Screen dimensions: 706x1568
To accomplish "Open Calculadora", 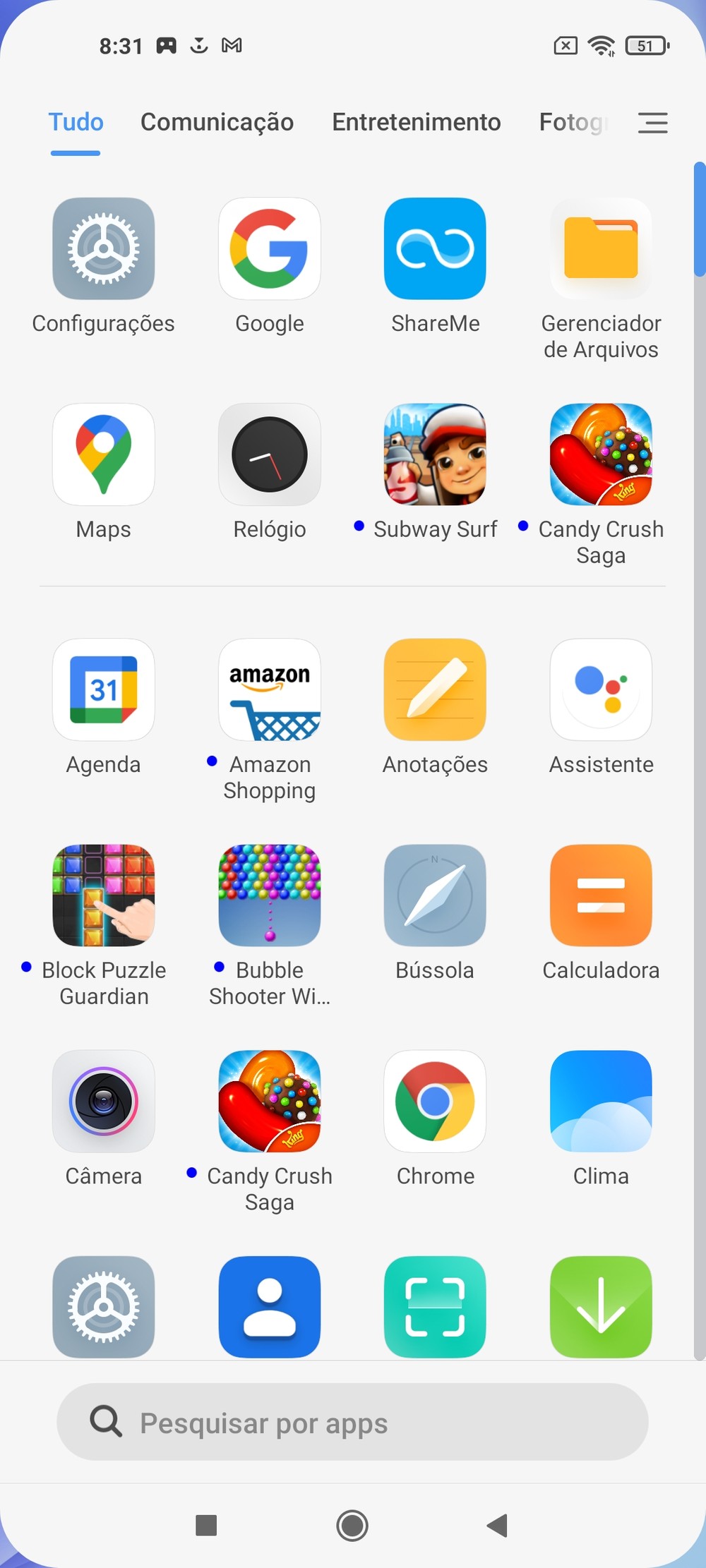I will pyautogui.click(x=601, y=895).
